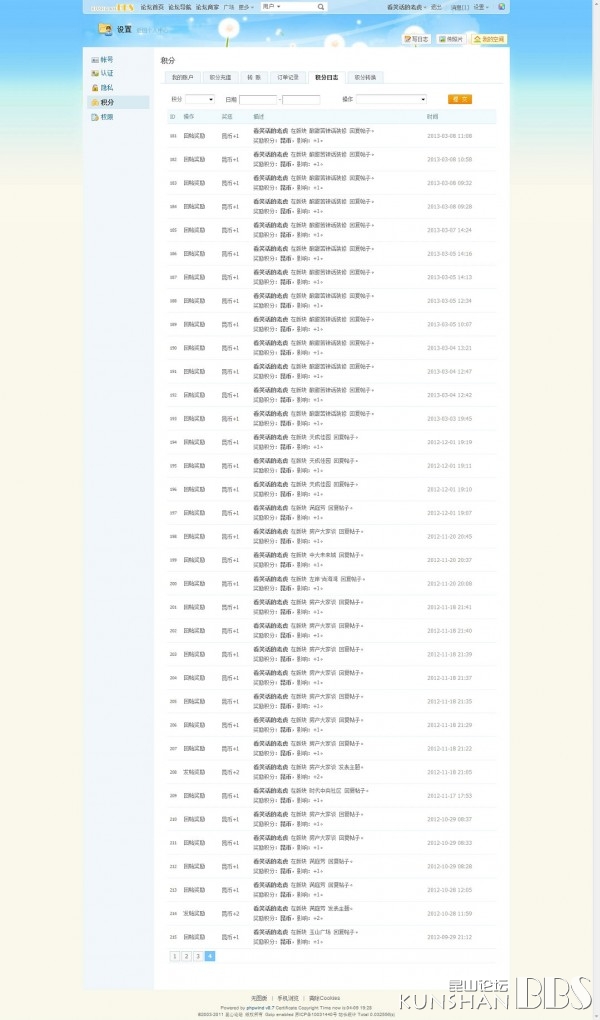Focus the start date field

[258, 100]
